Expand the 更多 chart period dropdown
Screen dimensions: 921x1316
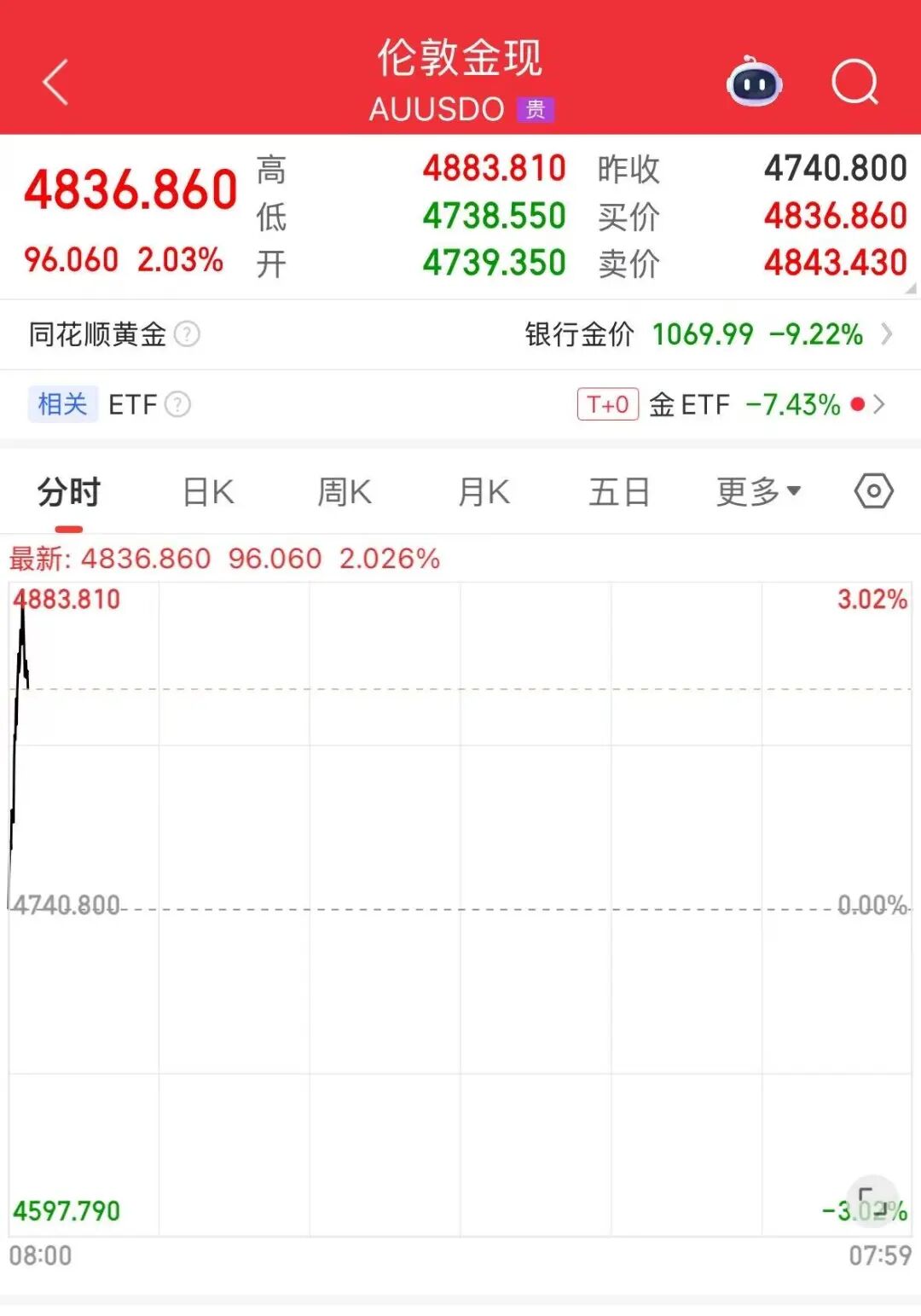pyautogui.click(x=758, y=492)
